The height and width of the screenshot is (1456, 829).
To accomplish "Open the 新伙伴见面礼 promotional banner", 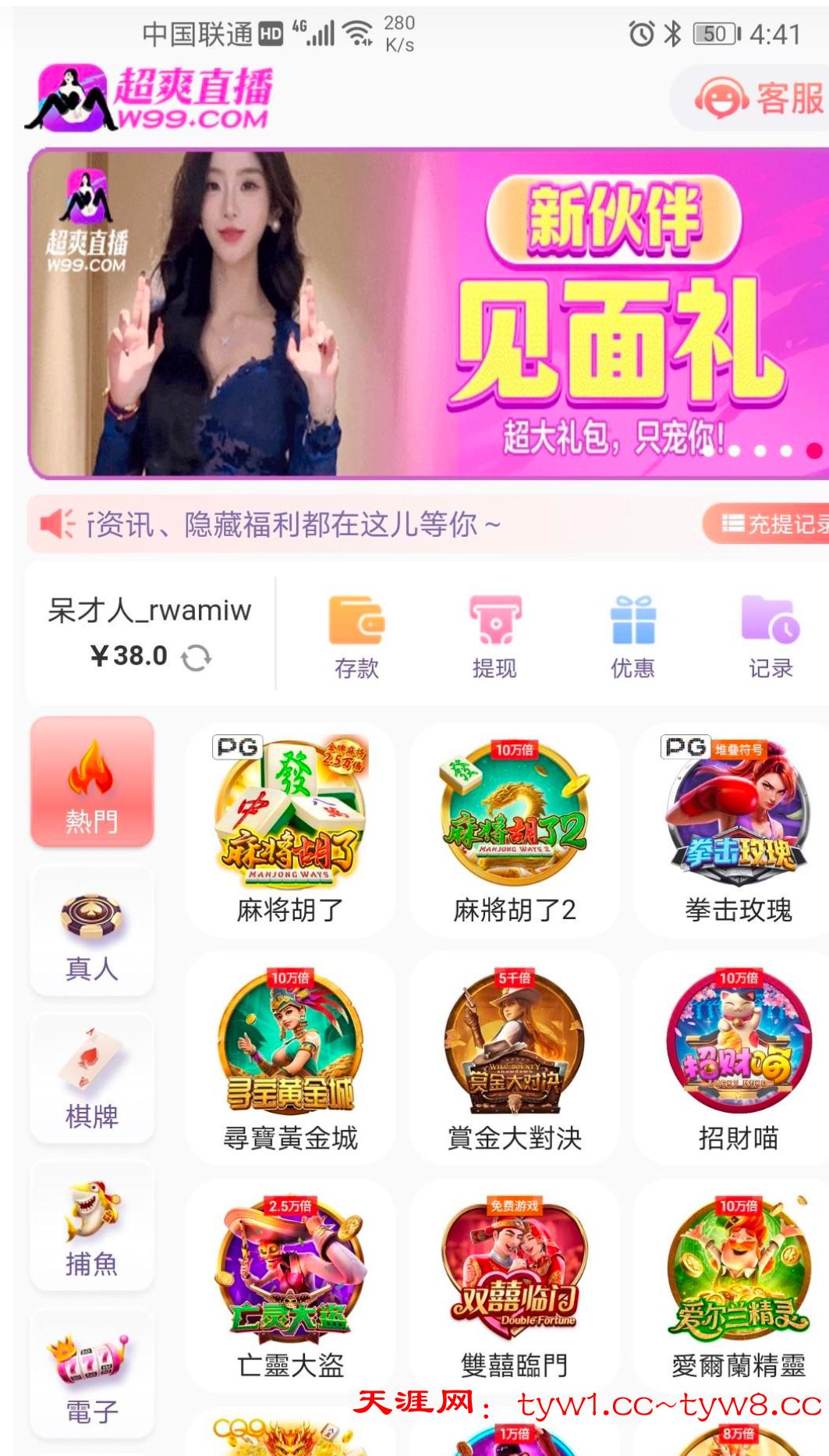I will 427,314.
